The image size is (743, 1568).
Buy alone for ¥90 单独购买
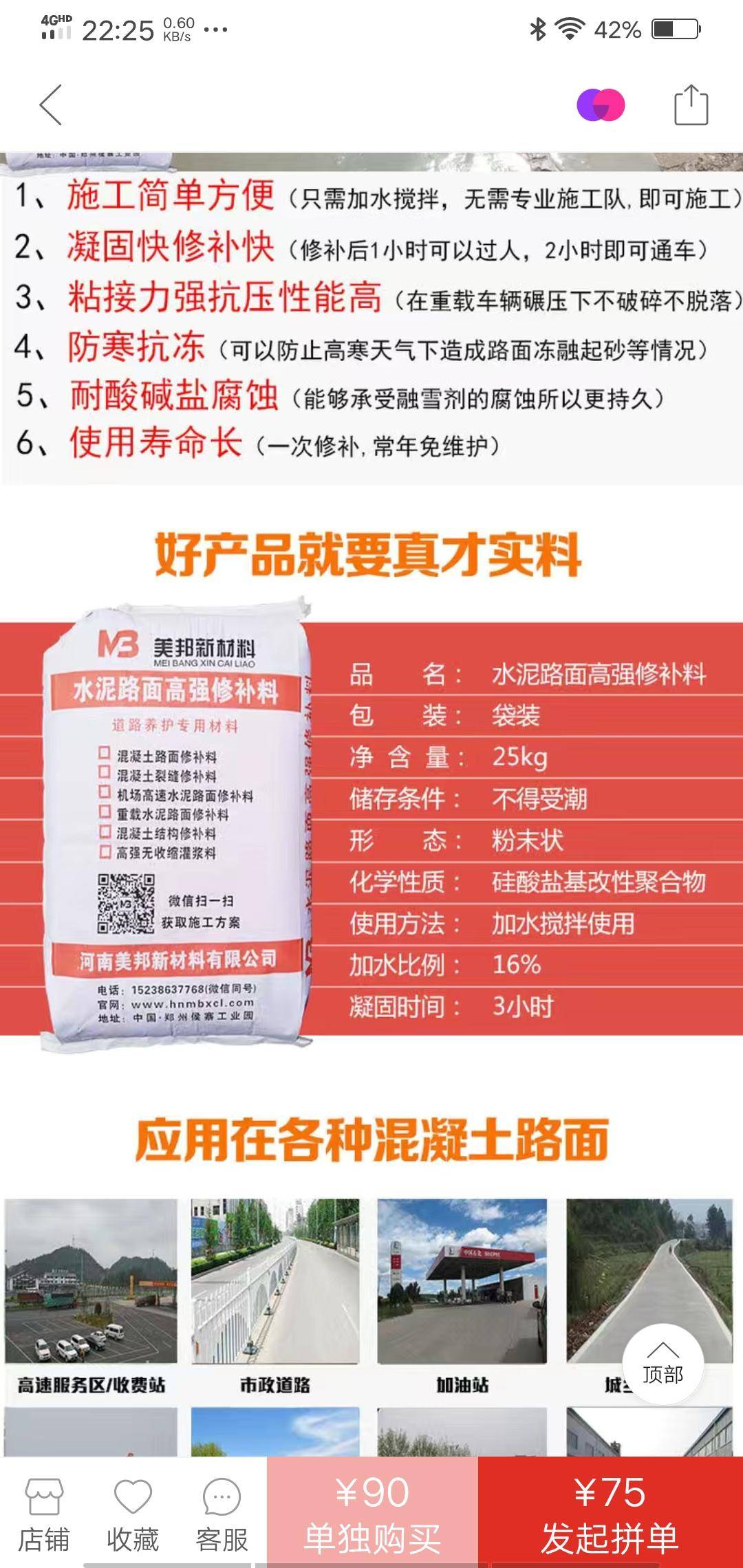click(x=372, y=1514)
